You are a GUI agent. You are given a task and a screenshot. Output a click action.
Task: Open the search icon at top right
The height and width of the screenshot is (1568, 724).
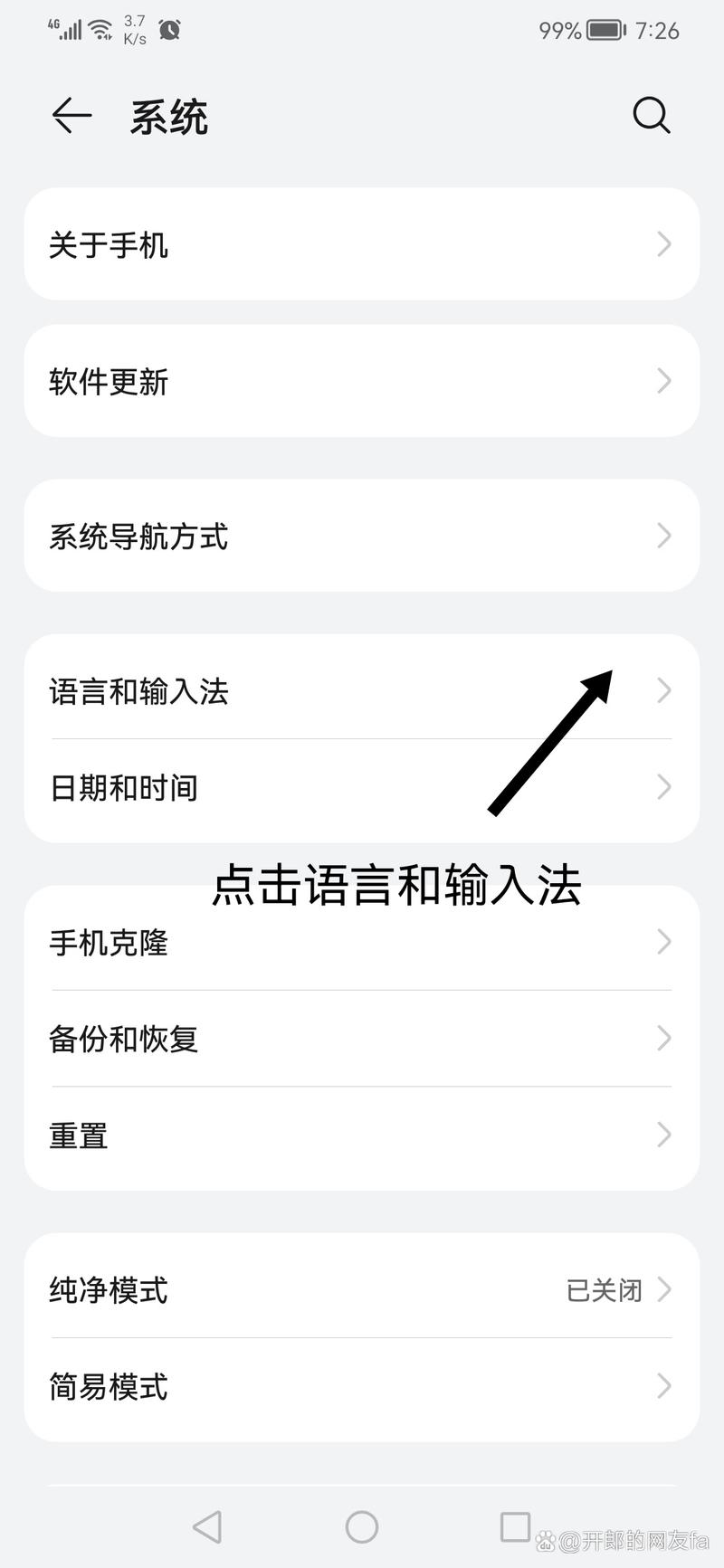pyautogui.click(x=652, y=116)
